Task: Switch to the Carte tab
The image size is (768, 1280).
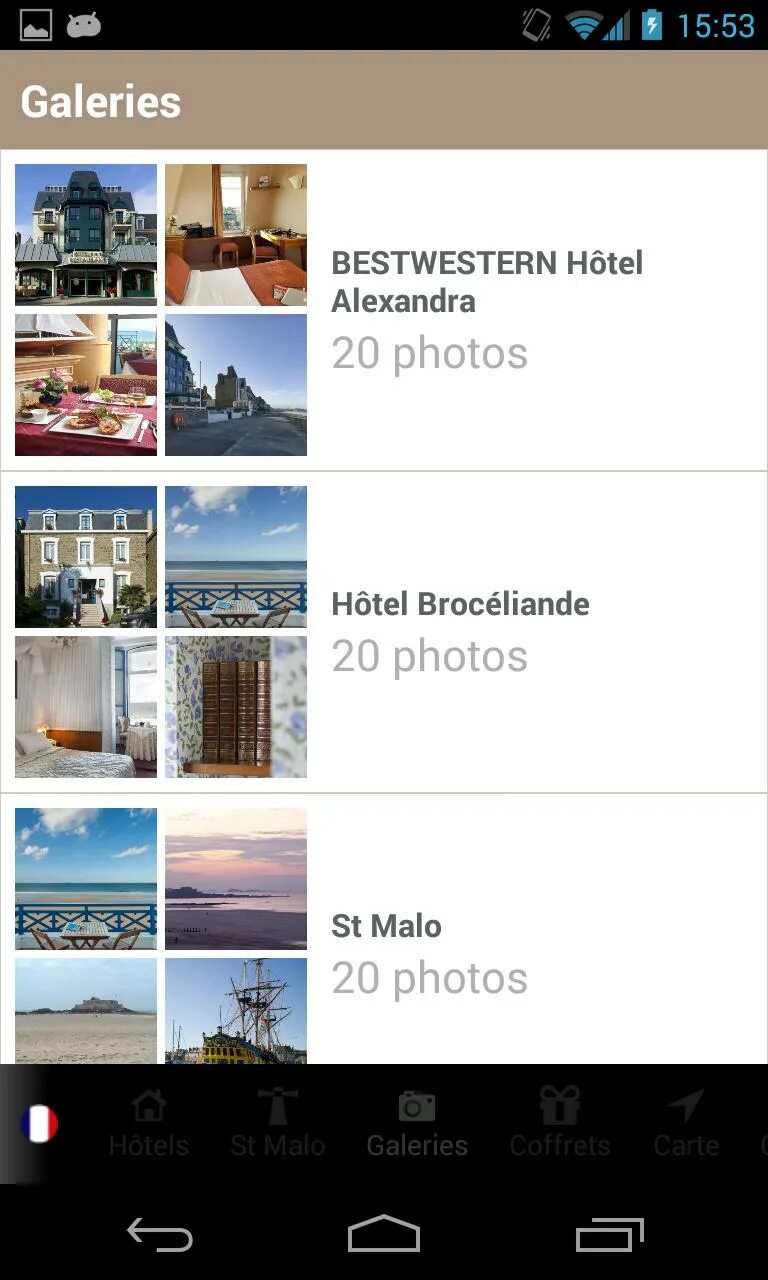Action: (686, 1124)
